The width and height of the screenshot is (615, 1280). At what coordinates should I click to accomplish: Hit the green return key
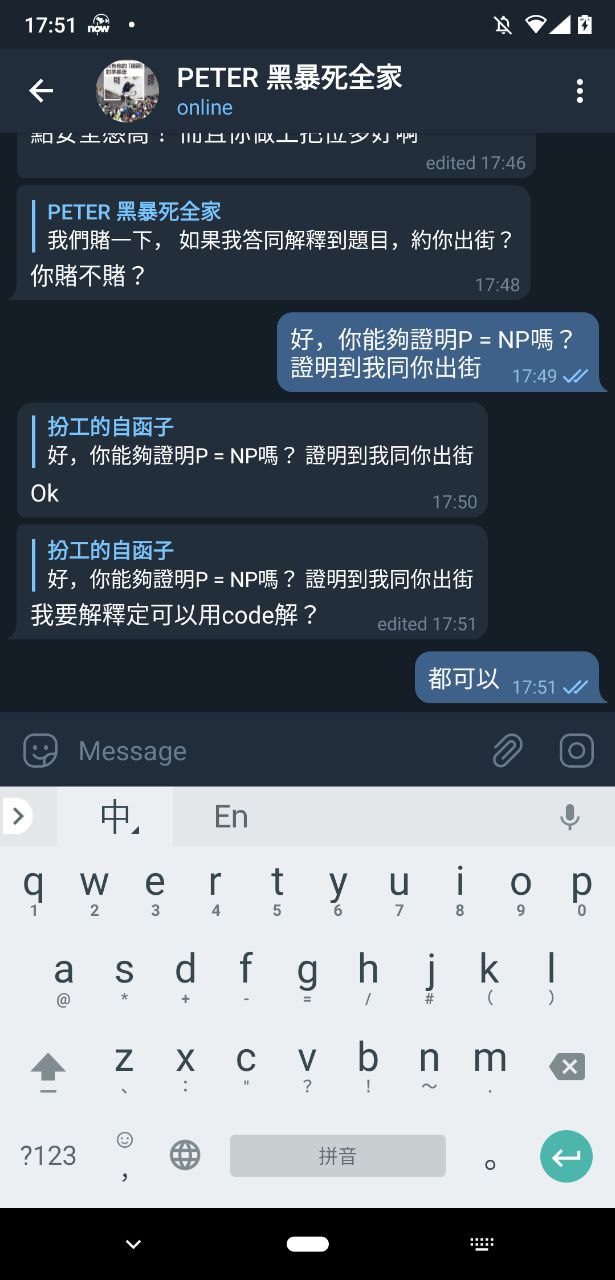coord(566,1157)
